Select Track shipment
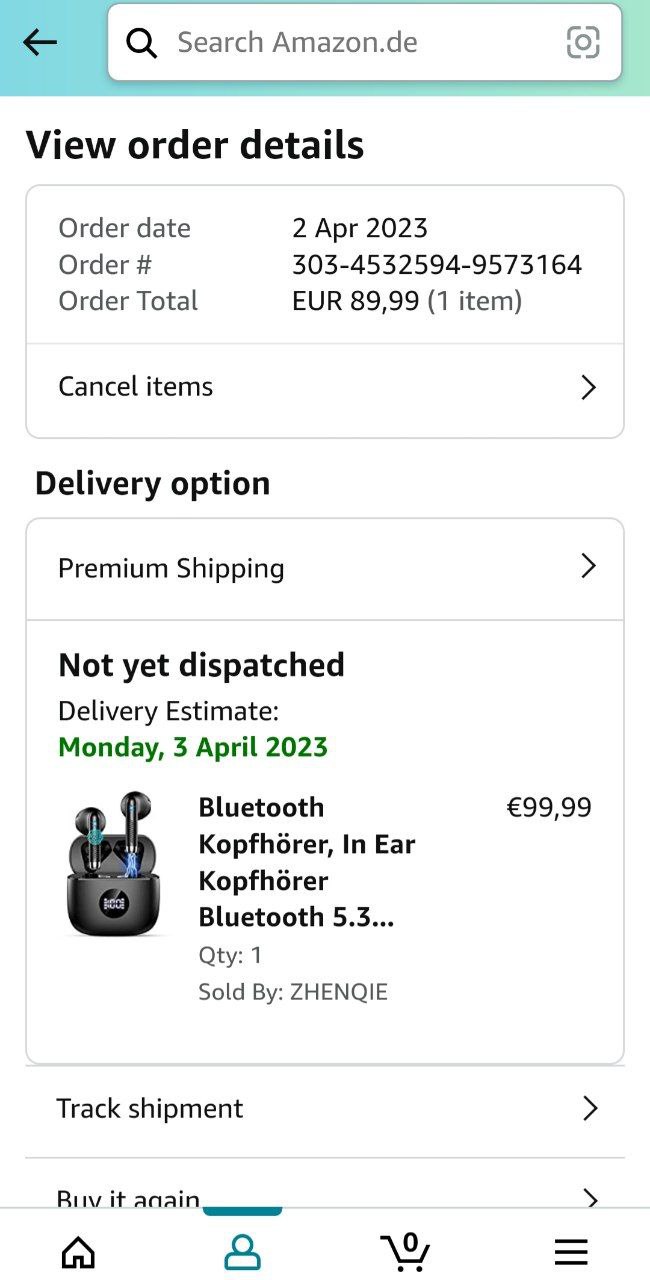The image size is (650, 1280). [x=325, y=1108]
